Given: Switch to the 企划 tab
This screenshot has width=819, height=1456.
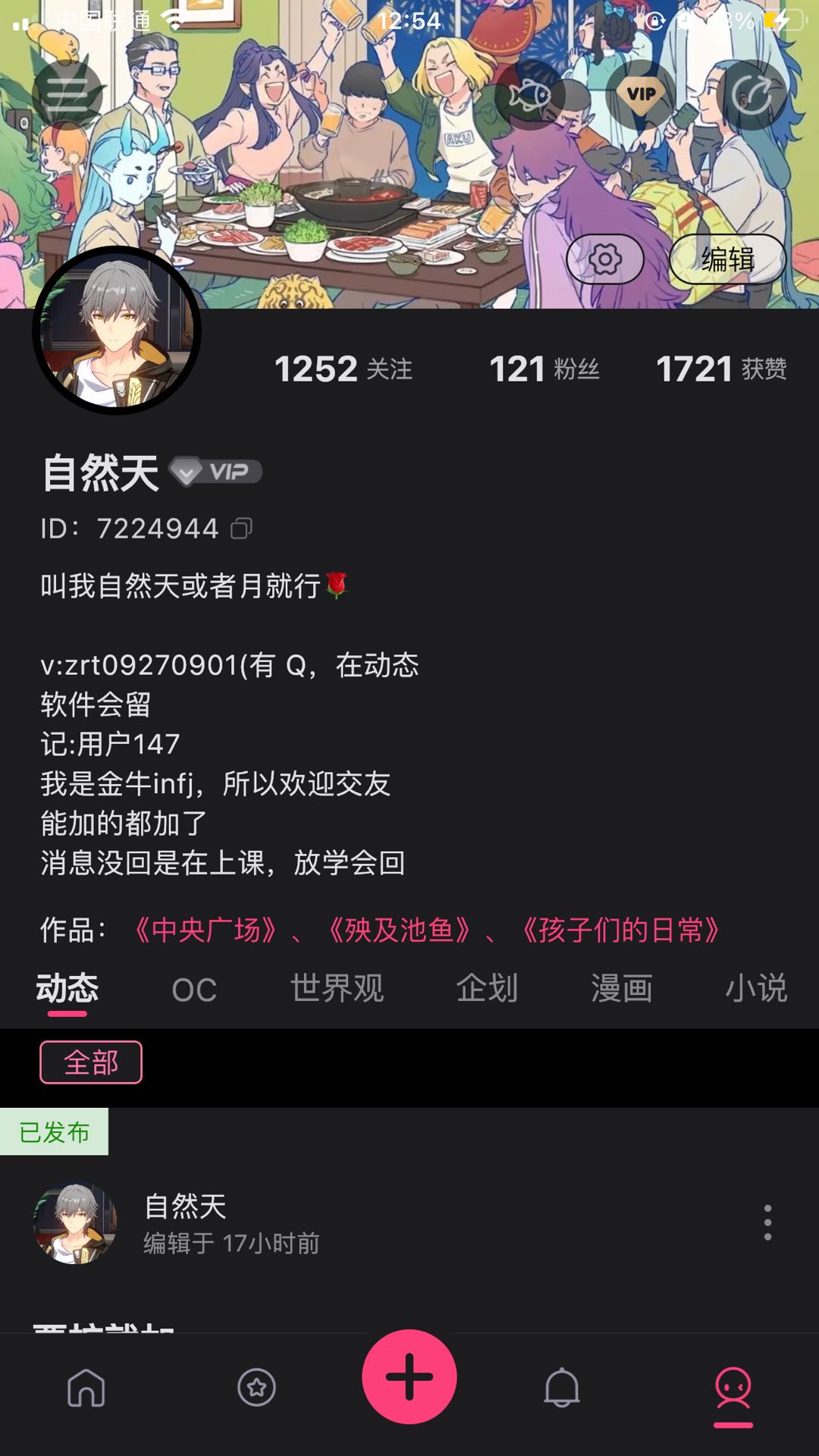Looking at the screenshot, I should [487, 989].
